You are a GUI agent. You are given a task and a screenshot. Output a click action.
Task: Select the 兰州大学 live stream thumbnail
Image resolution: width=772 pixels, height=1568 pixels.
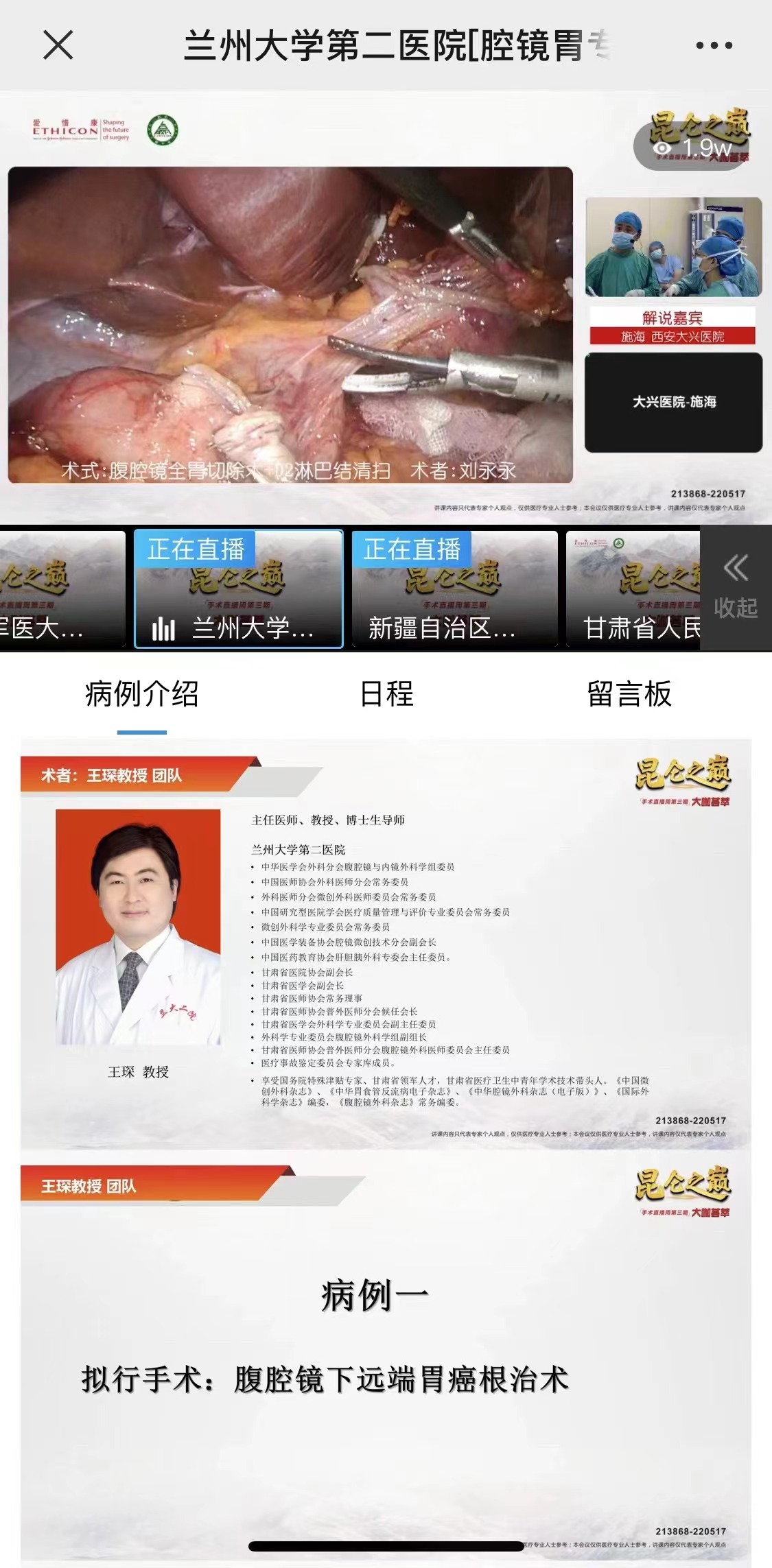point(238,589)
